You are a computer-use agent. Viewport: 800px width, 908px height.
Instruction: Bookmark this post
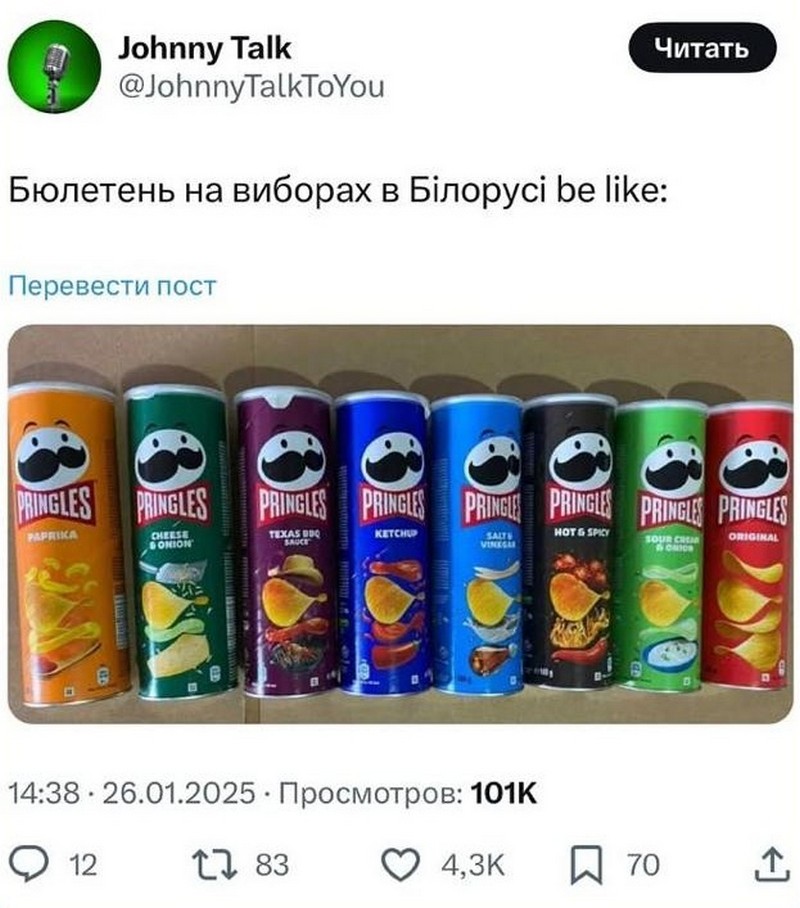pyautogui.click(x=590, y=863)
